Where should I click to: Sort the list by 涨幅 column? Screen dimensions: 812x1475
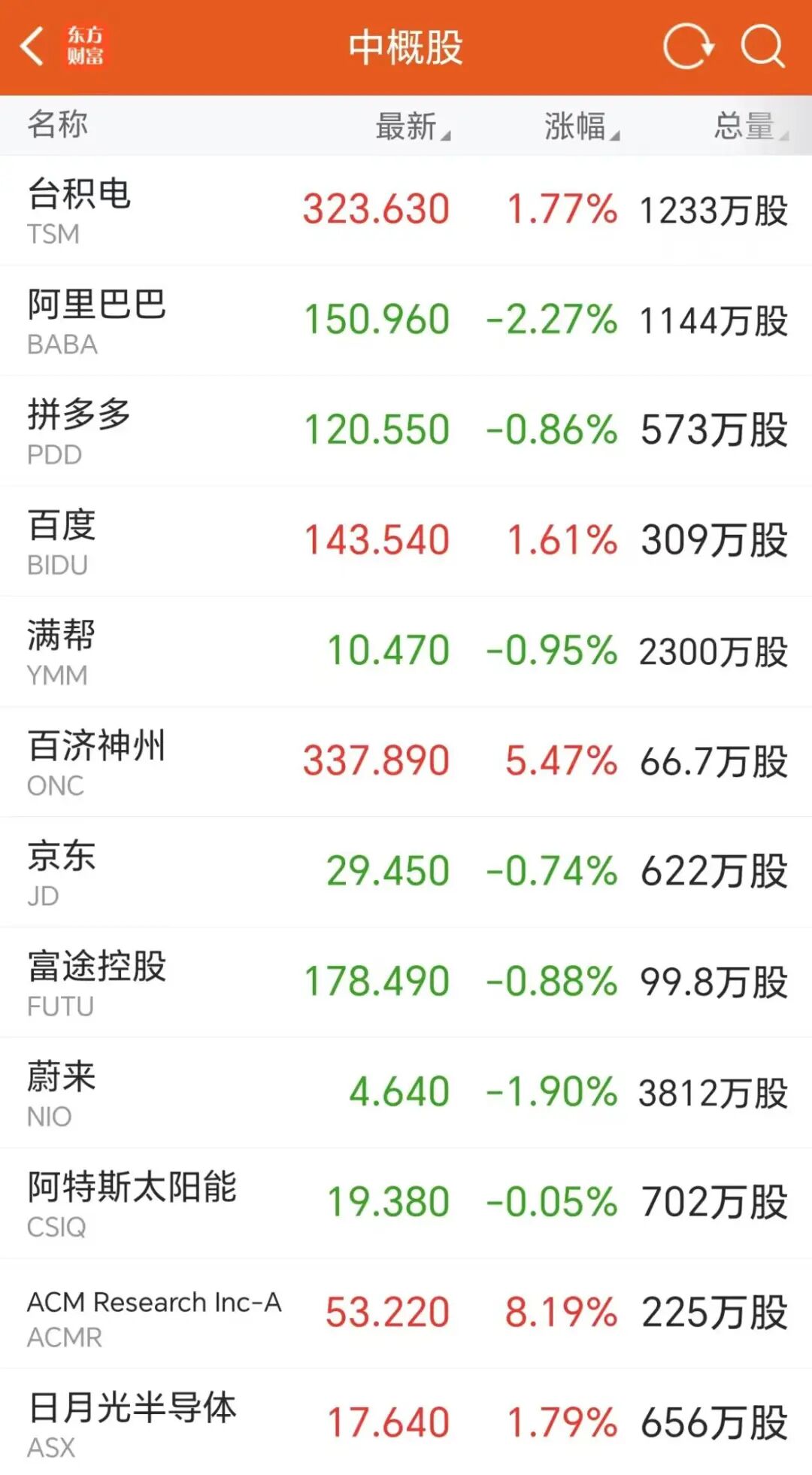pos(580,126)
